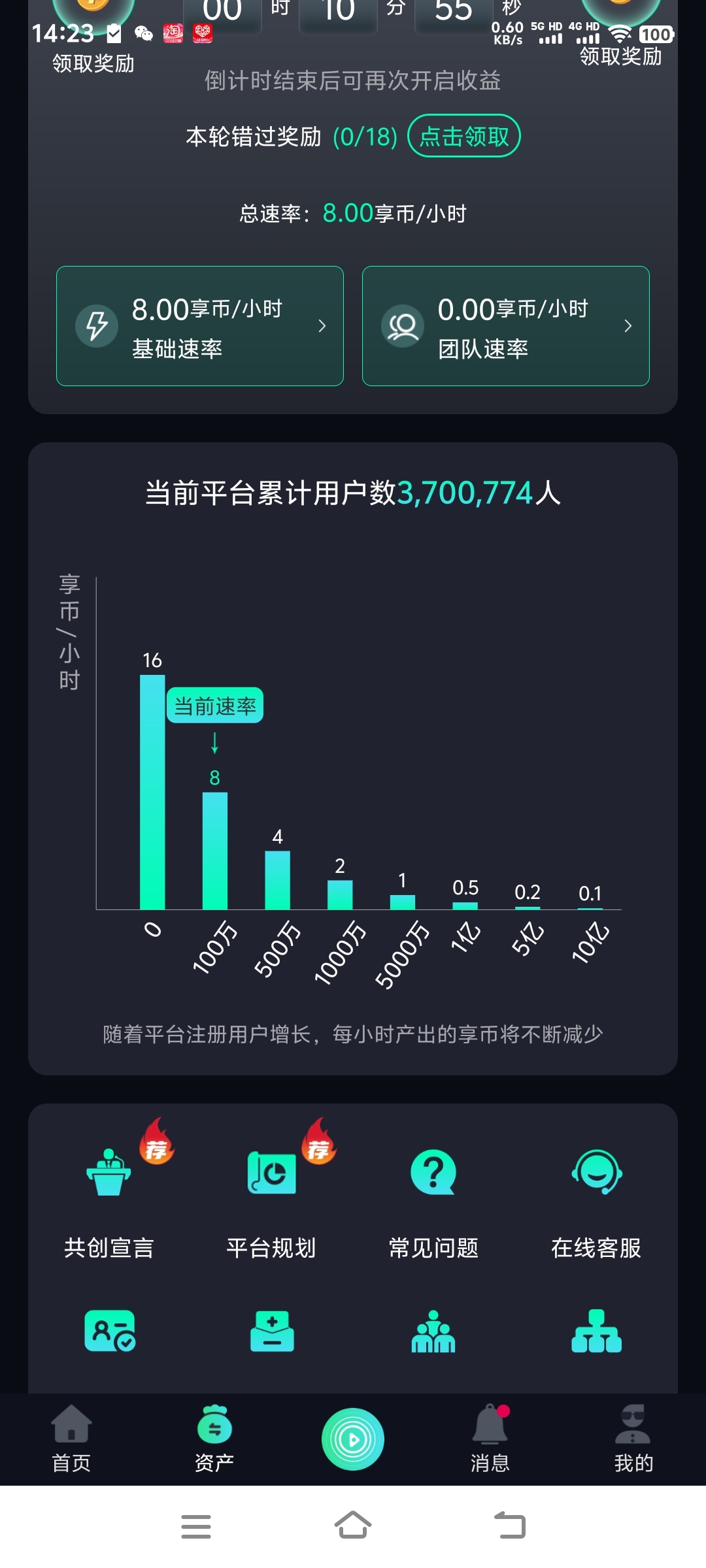
Task: Tap the ID card verification icon
Action: point(109,1331)
